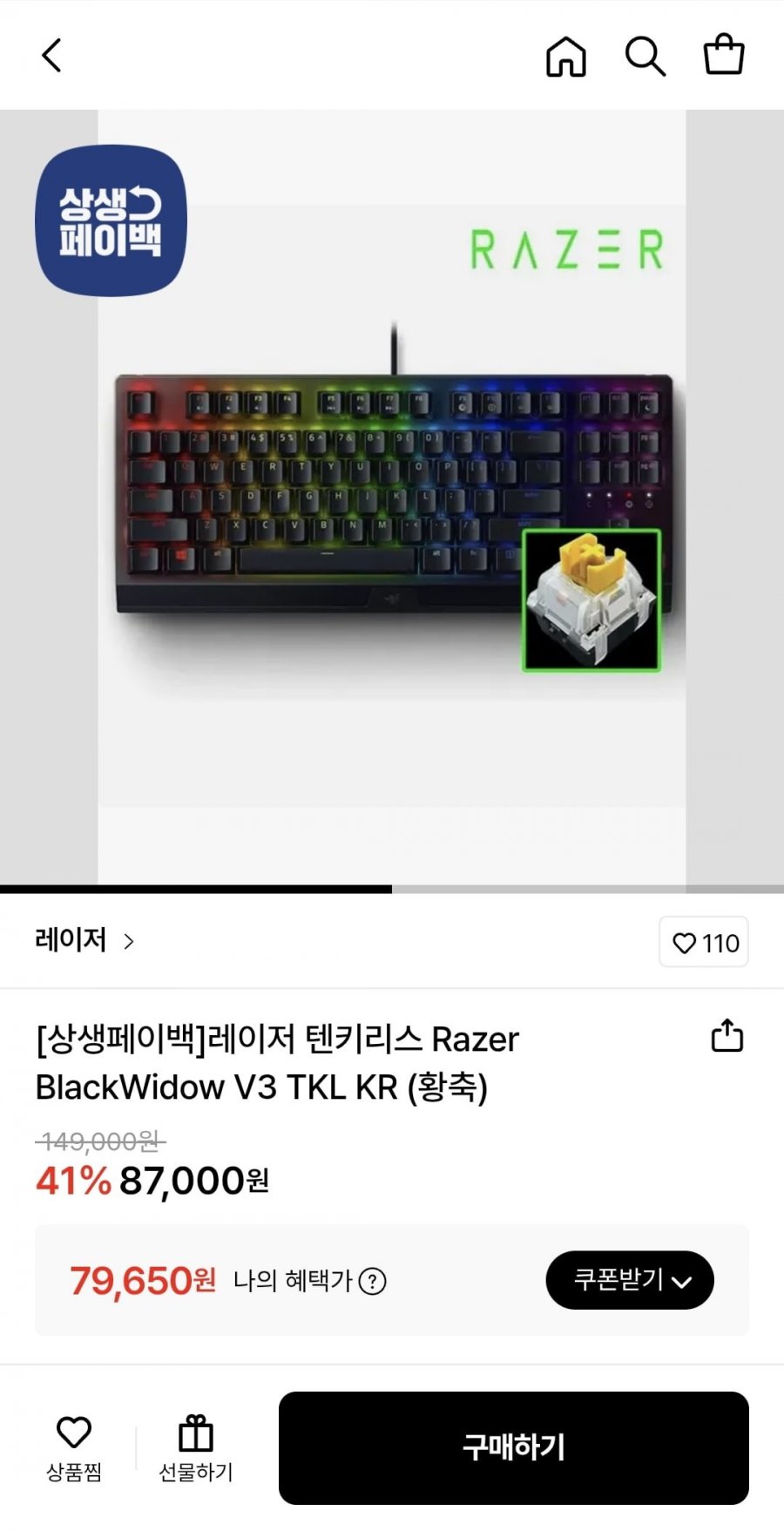
Task: Open the Razer keyboard product image
Action: coord(392,497)
